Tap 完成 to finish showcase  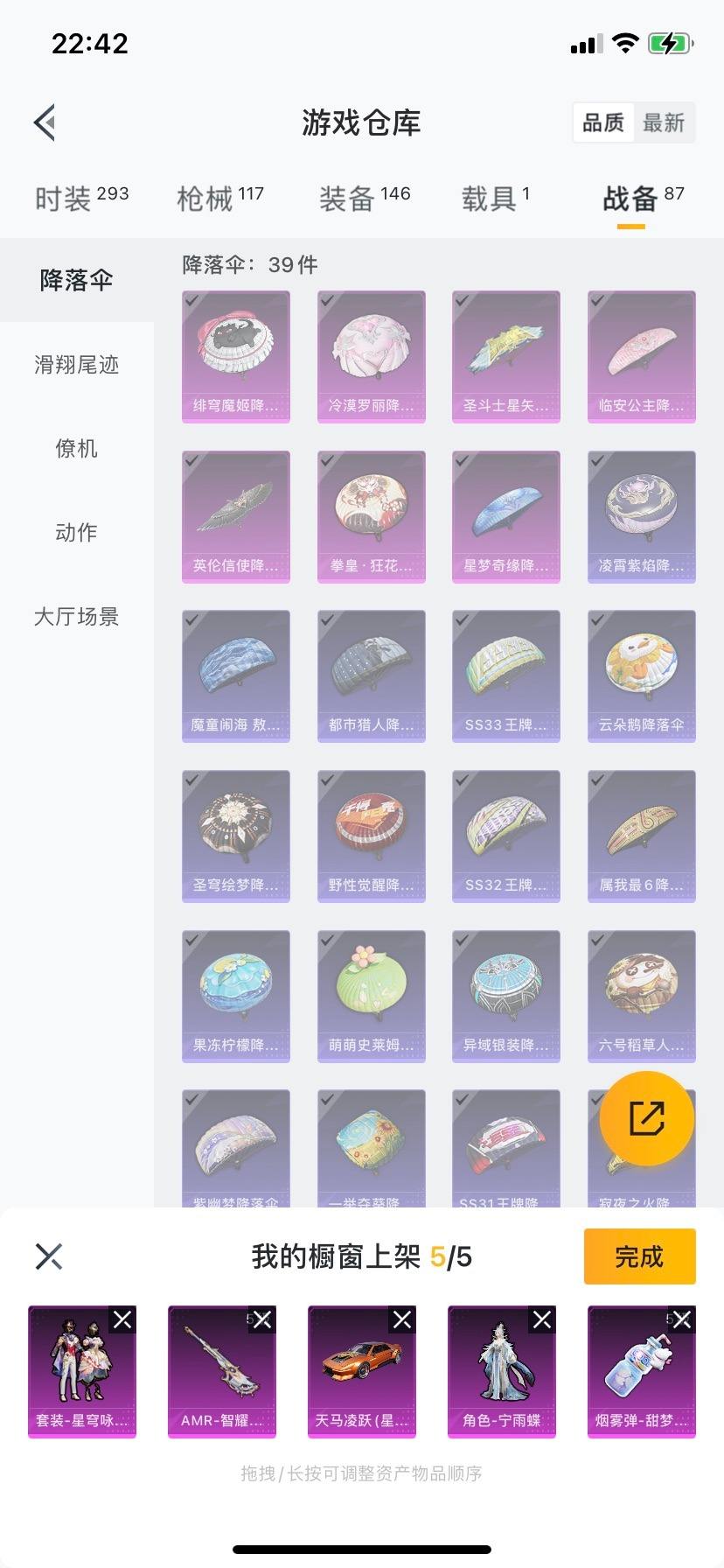point(639,1256)
